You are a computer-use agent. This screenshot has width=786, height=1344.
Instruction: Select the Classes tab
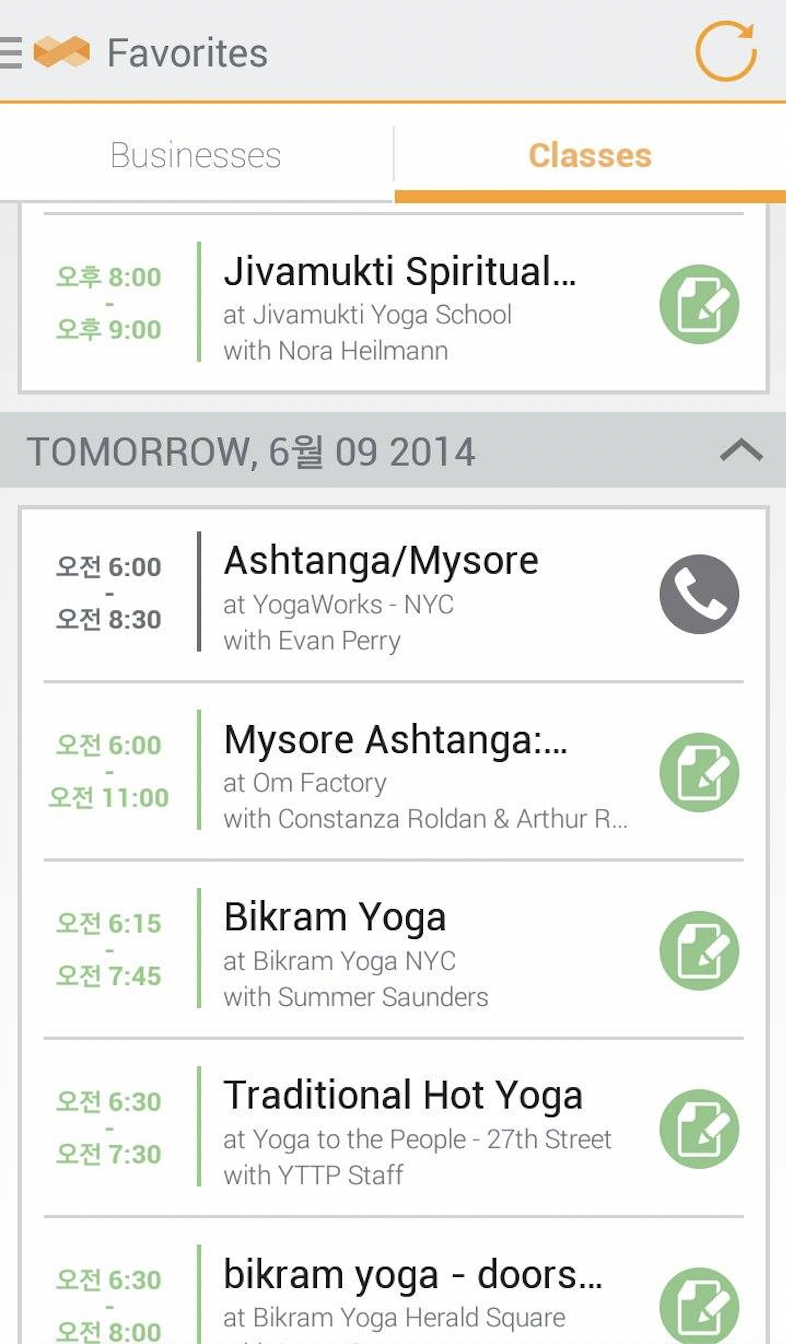pyautogui.click(x=590, y=155)
